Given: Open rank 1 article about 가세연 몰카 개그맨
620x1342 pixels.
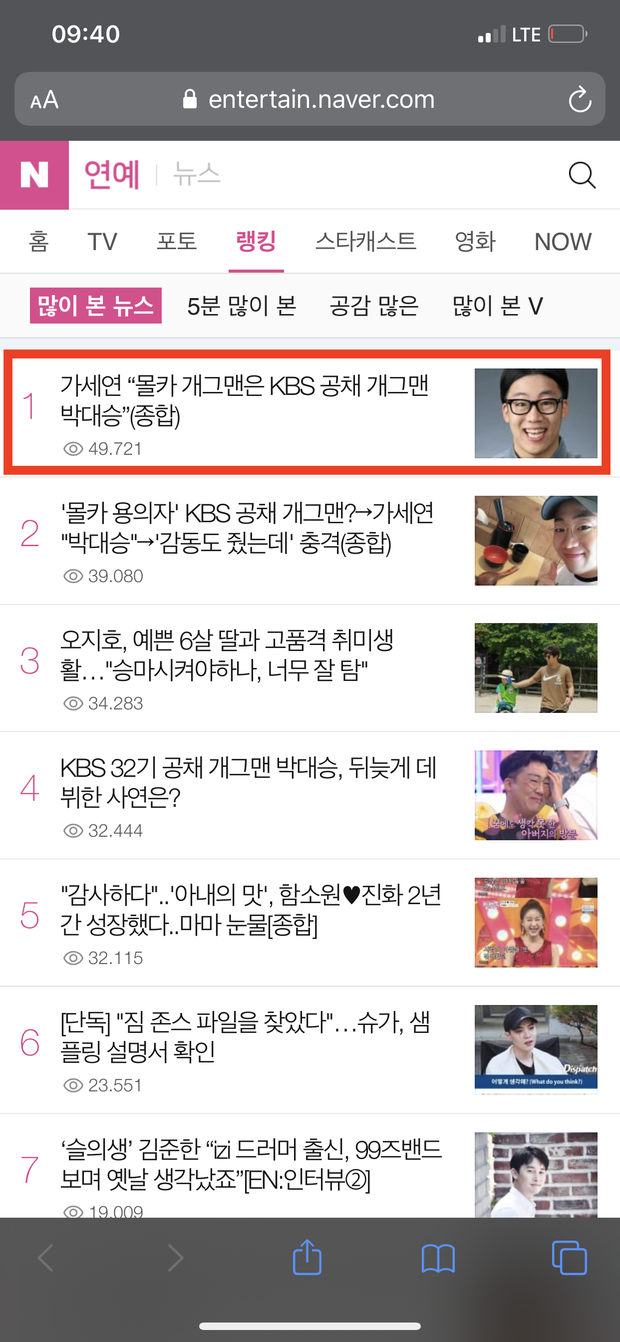Looking at the screenshot, I should coord(245,399).
